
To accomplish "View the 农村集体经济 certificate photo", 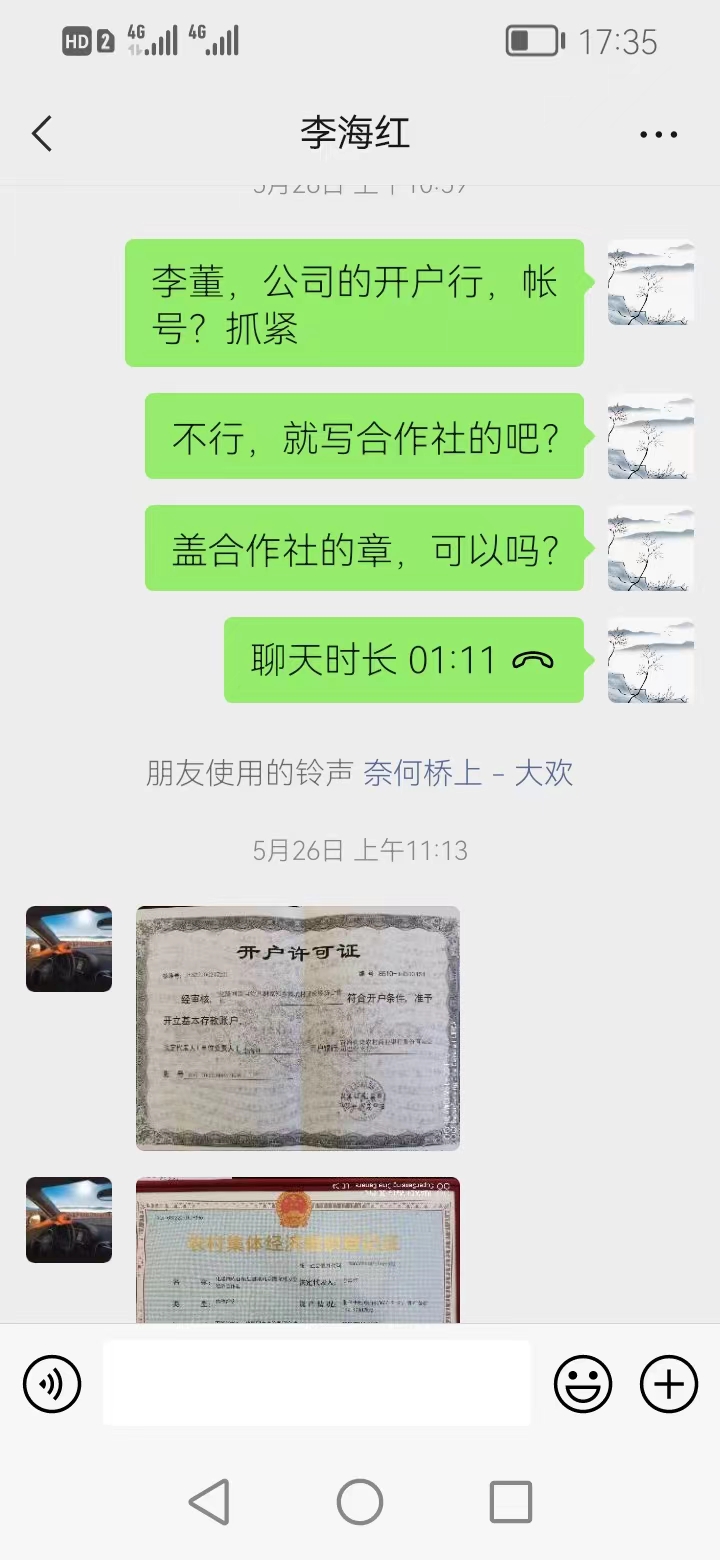I will tap(298, 1250).
